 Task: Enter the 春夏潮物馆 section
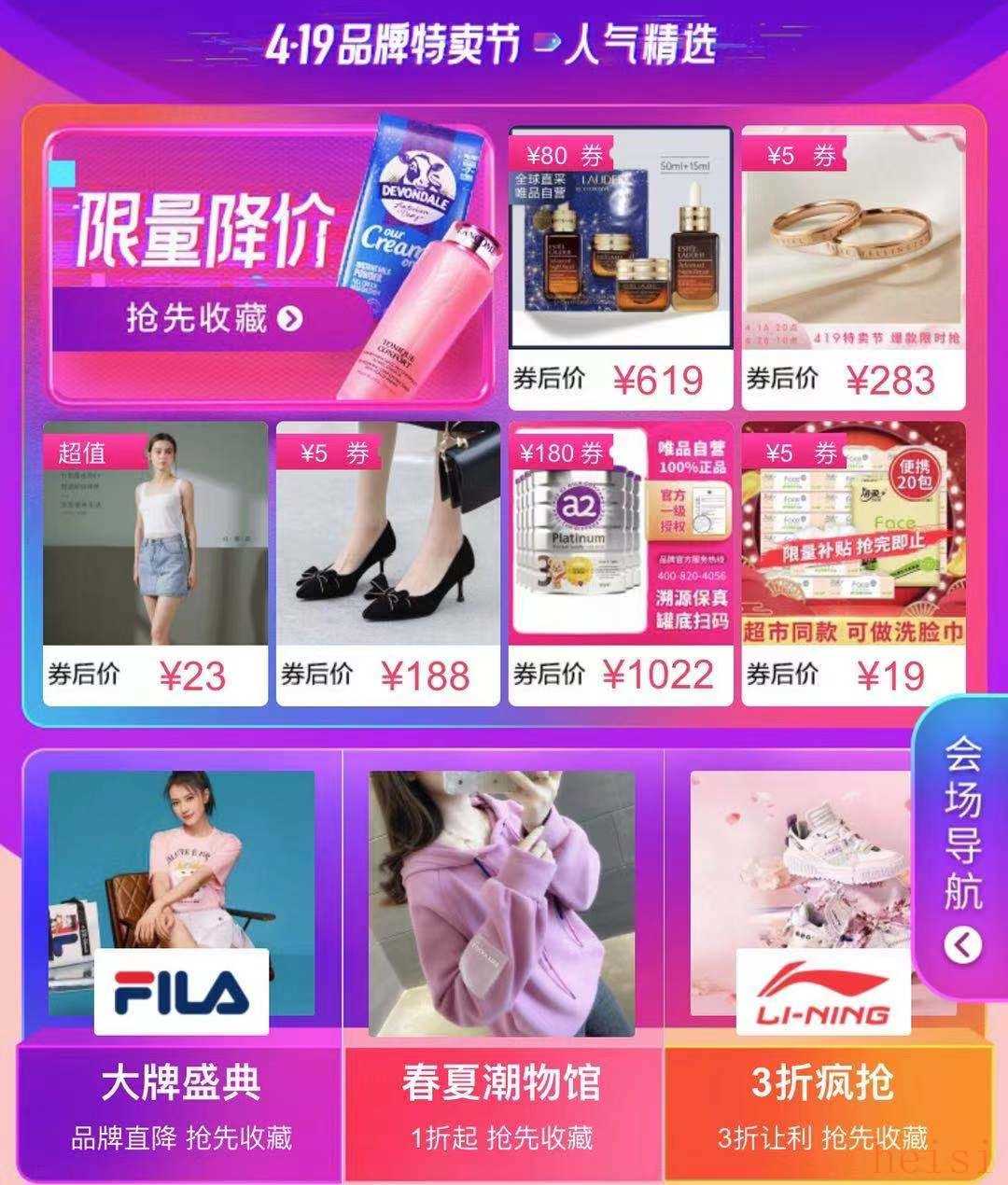pyautogui.click(x=502, y=970)
